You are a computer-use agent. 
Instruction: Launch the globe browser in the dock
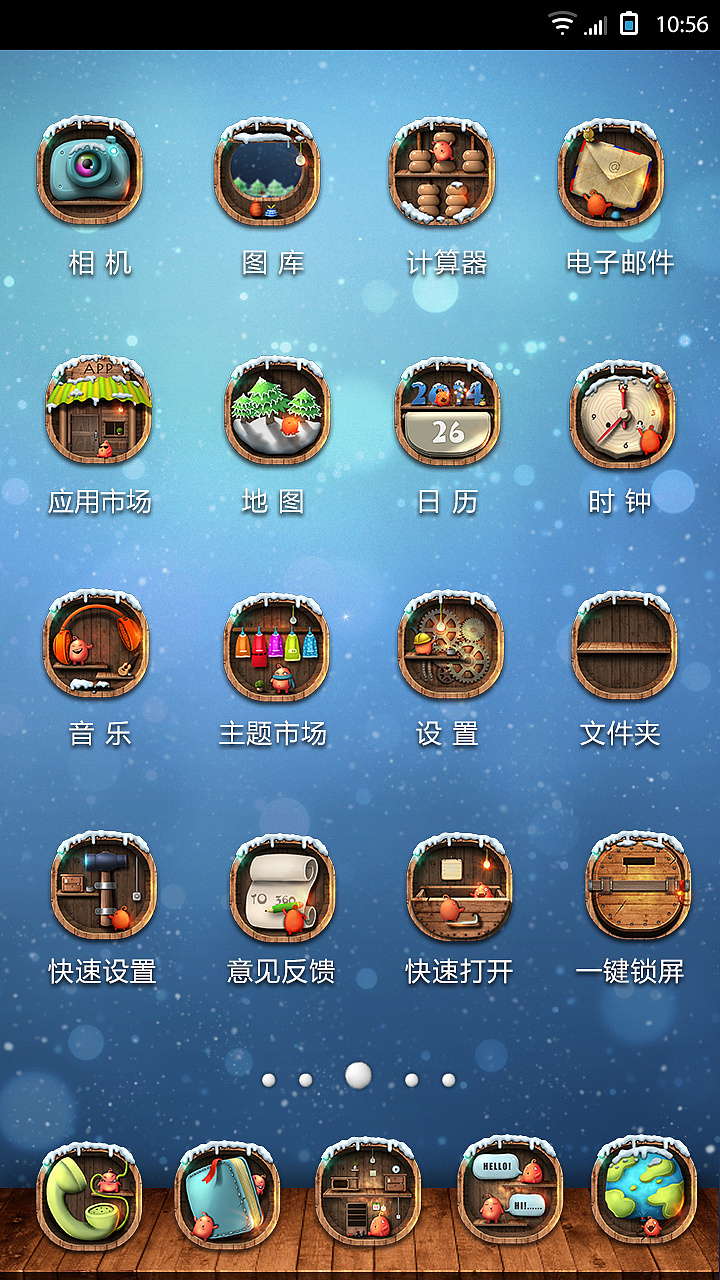643,1190
